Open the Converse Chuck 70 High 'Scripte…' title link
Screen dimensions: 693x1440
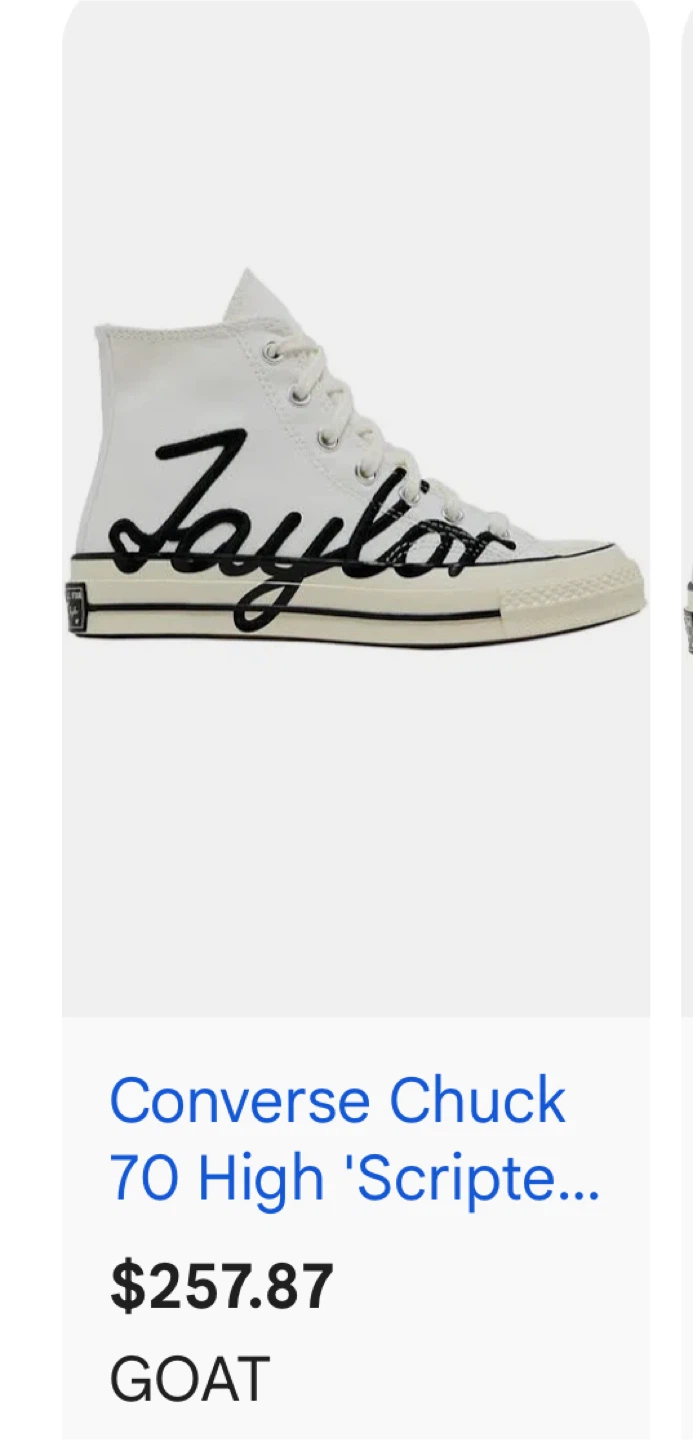[x=355, y=1139]
